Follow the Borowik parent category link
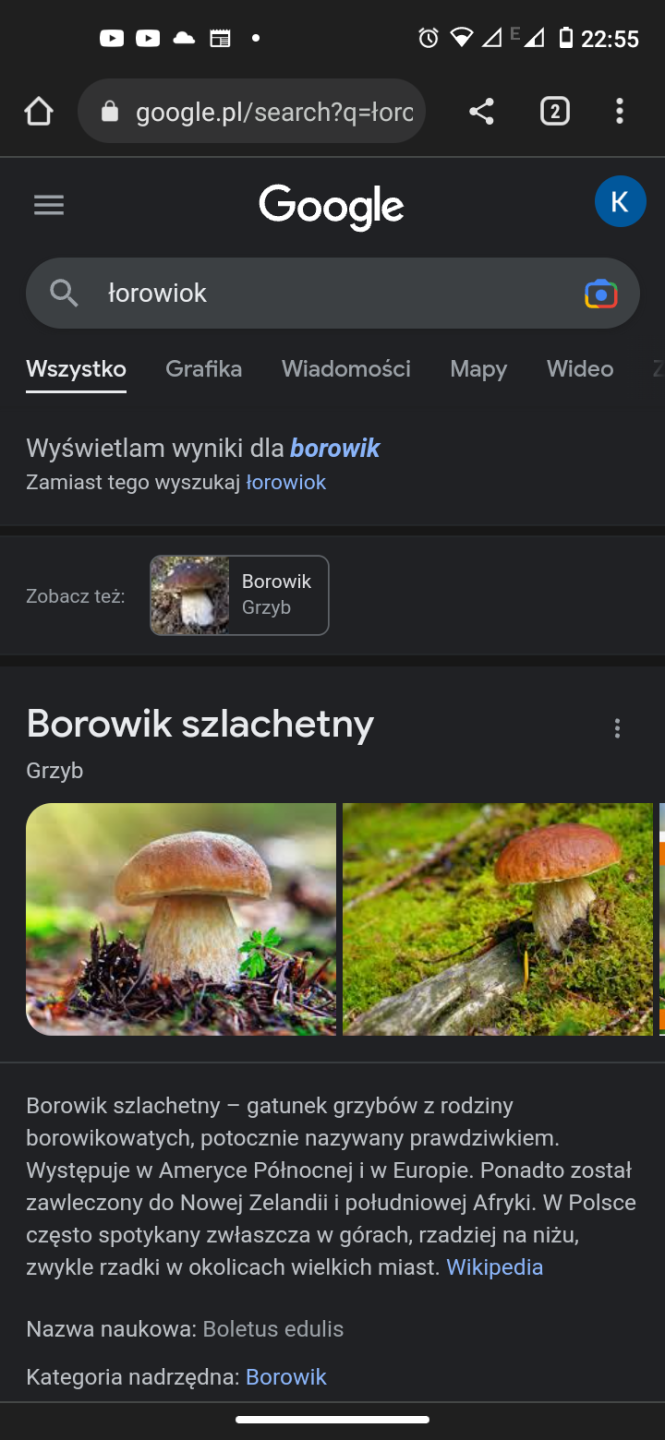665x1440 pixels. [286, 1377]
